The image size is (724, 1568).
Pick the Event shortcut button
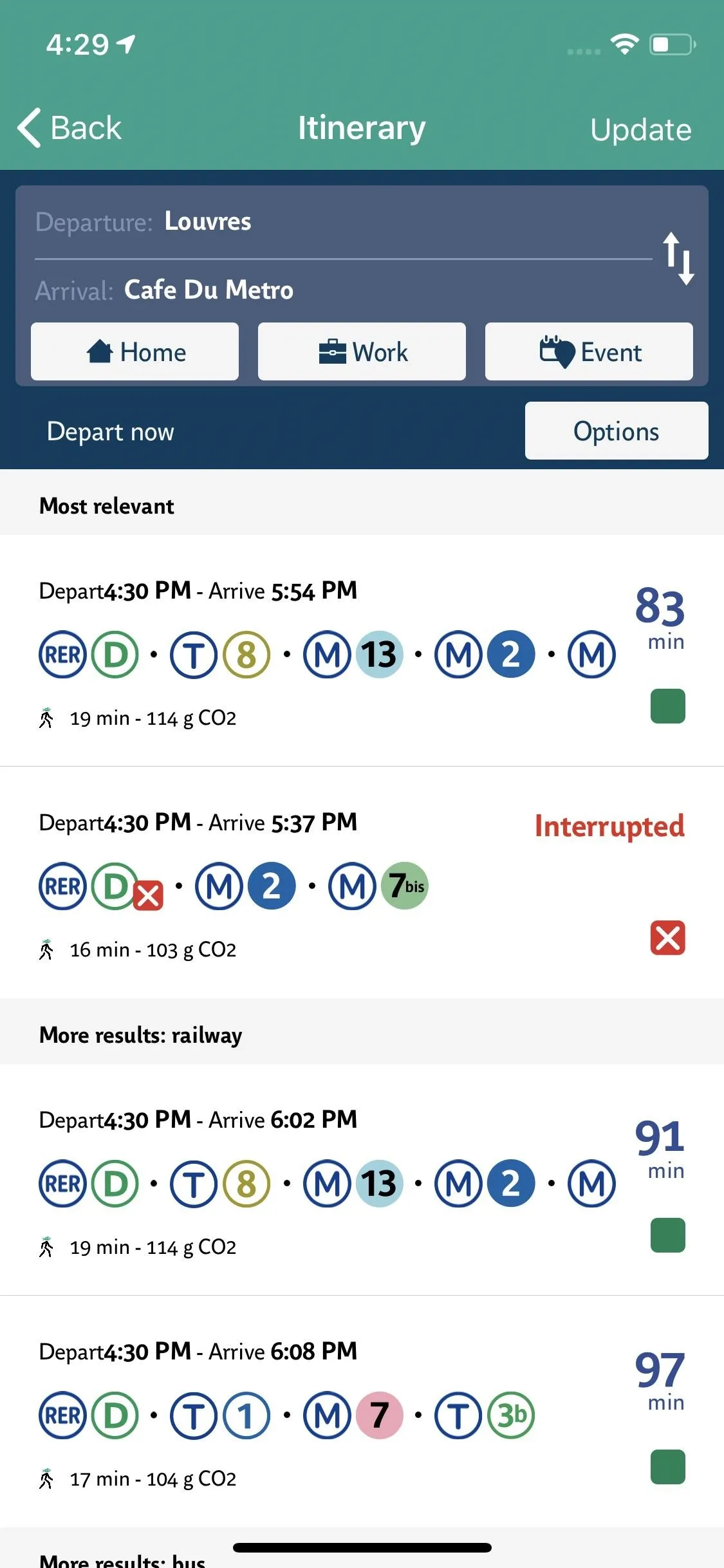[589, 351]
